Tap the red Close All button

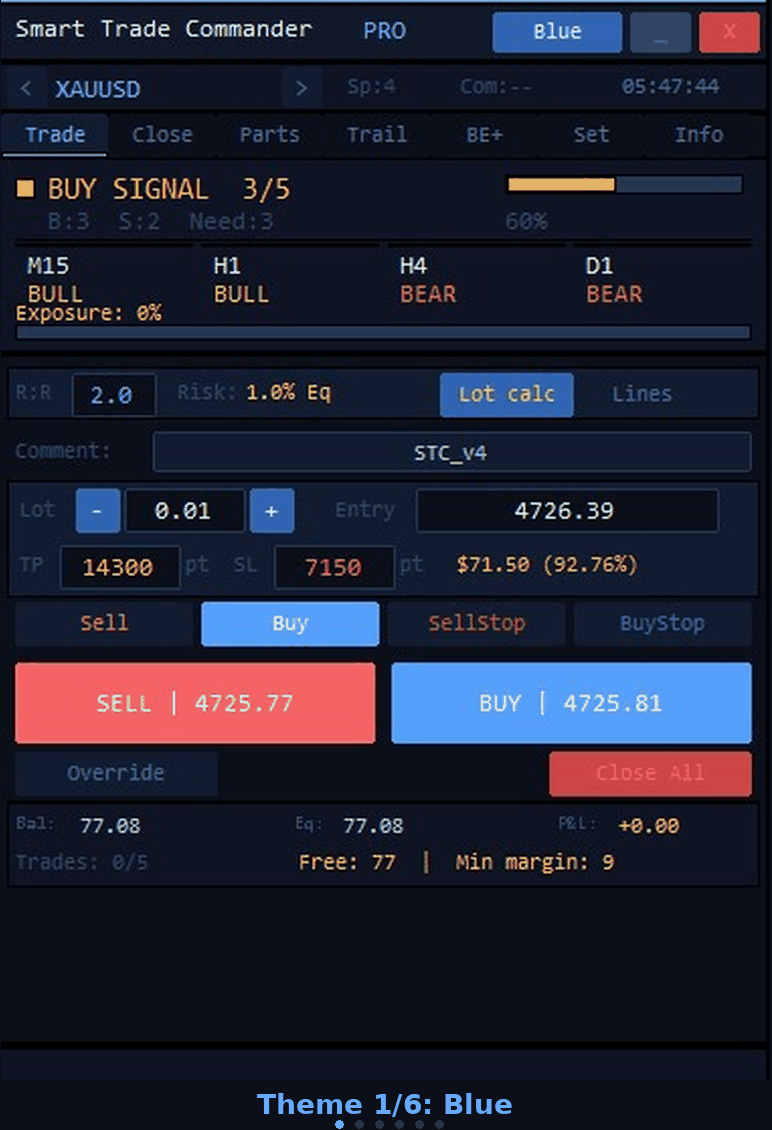pos(650,773)
